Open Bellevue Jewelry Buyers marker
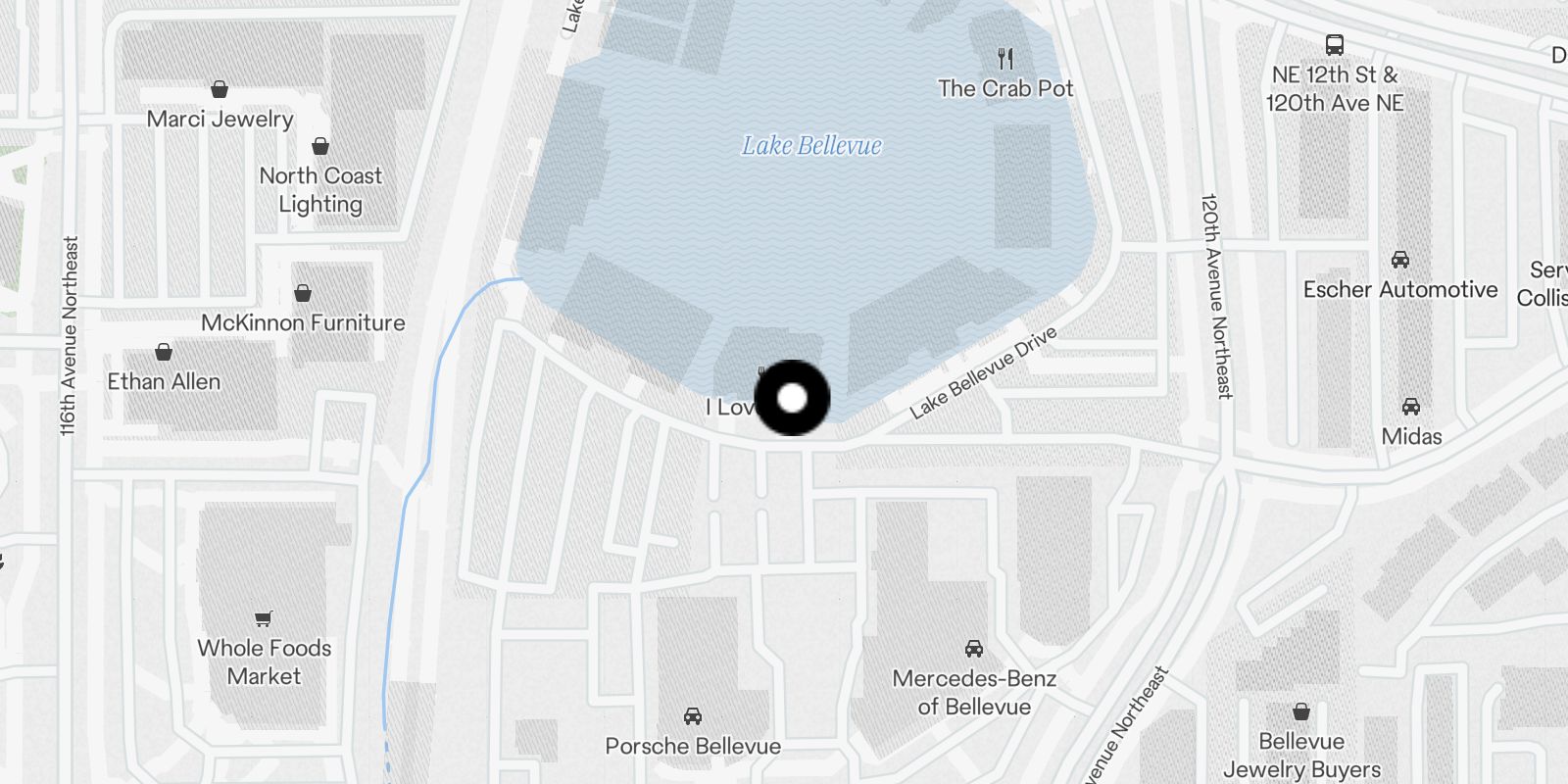Viewport: 1568px width, 784px height. (x=1301, y=712)
